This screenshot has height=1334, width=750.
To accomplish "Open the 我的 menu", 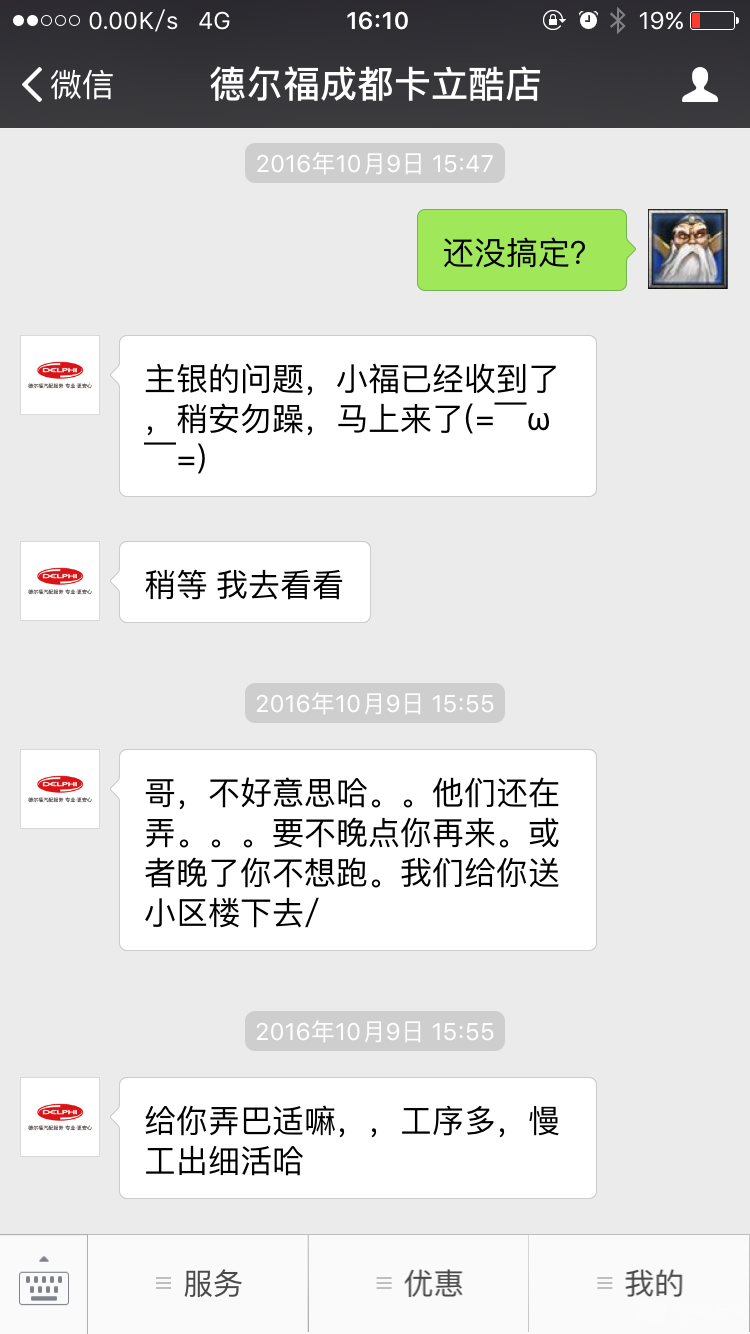I will pyautogui.click(x=639, y=1284).
